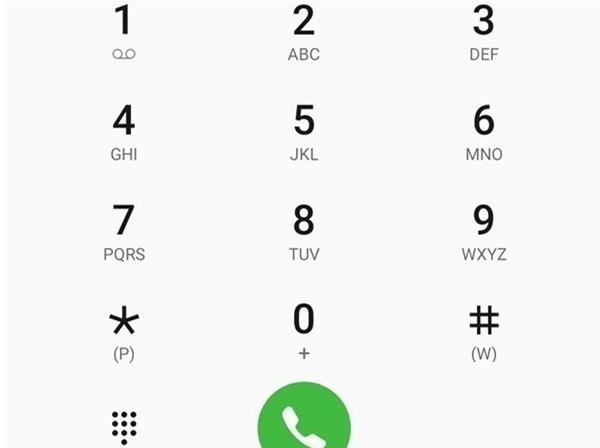Tap the 7 PQRS key
This screenshot has height=448, width=600.
[123, 231]
